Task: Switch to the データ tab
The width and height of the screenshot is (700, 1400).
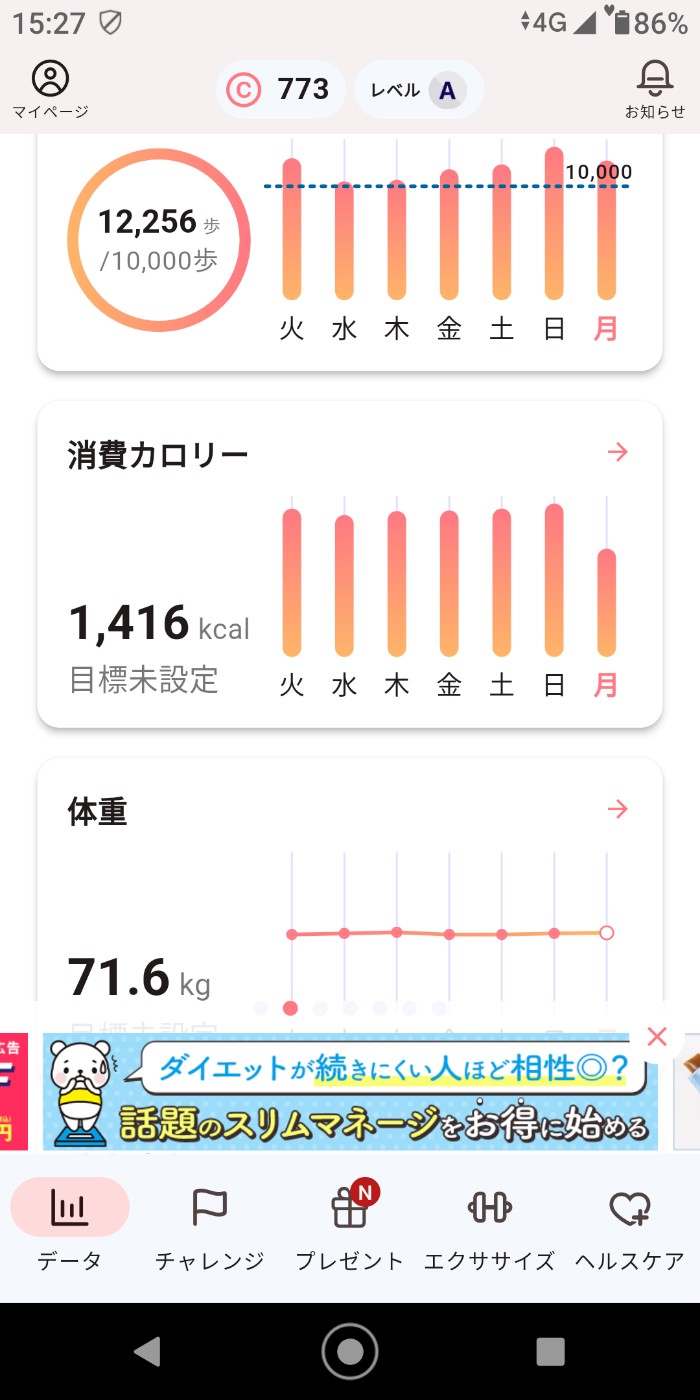Action: pos(70,1225)
